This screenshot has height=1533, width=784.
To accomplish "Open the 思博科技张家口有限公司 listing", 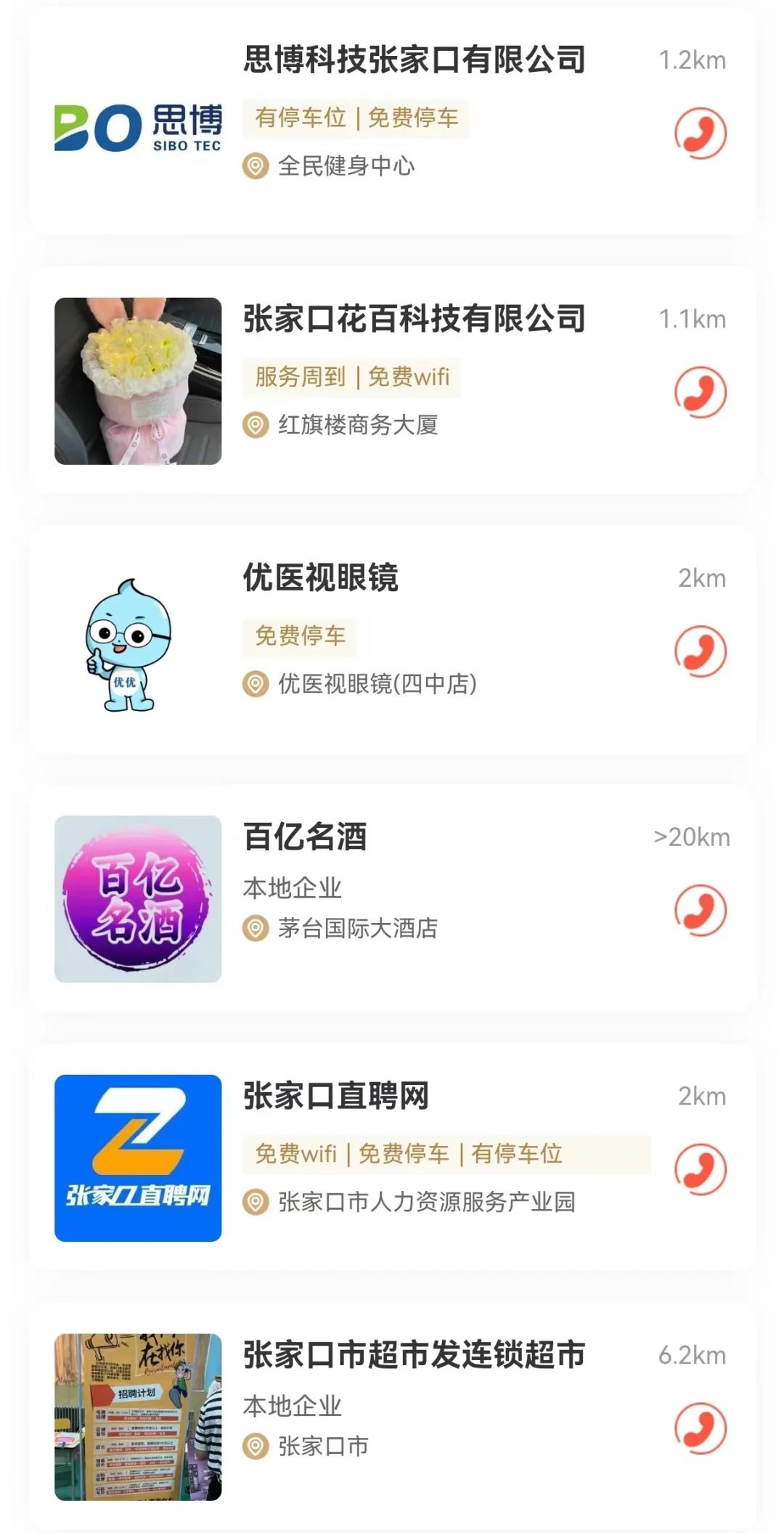I will click(414, 60).
